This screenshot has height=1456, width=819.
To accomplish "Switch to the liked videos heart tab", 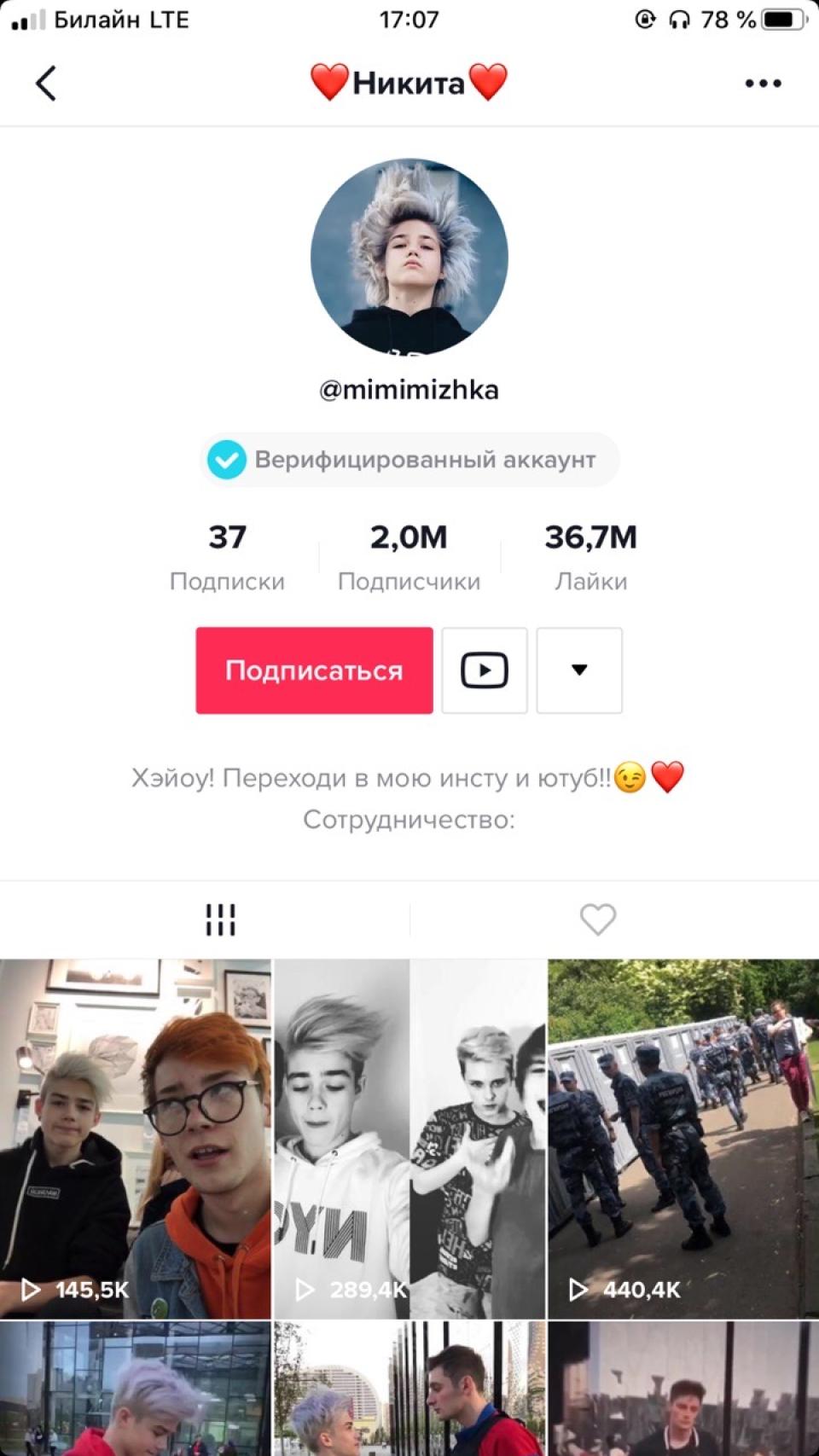I will 597,919.
